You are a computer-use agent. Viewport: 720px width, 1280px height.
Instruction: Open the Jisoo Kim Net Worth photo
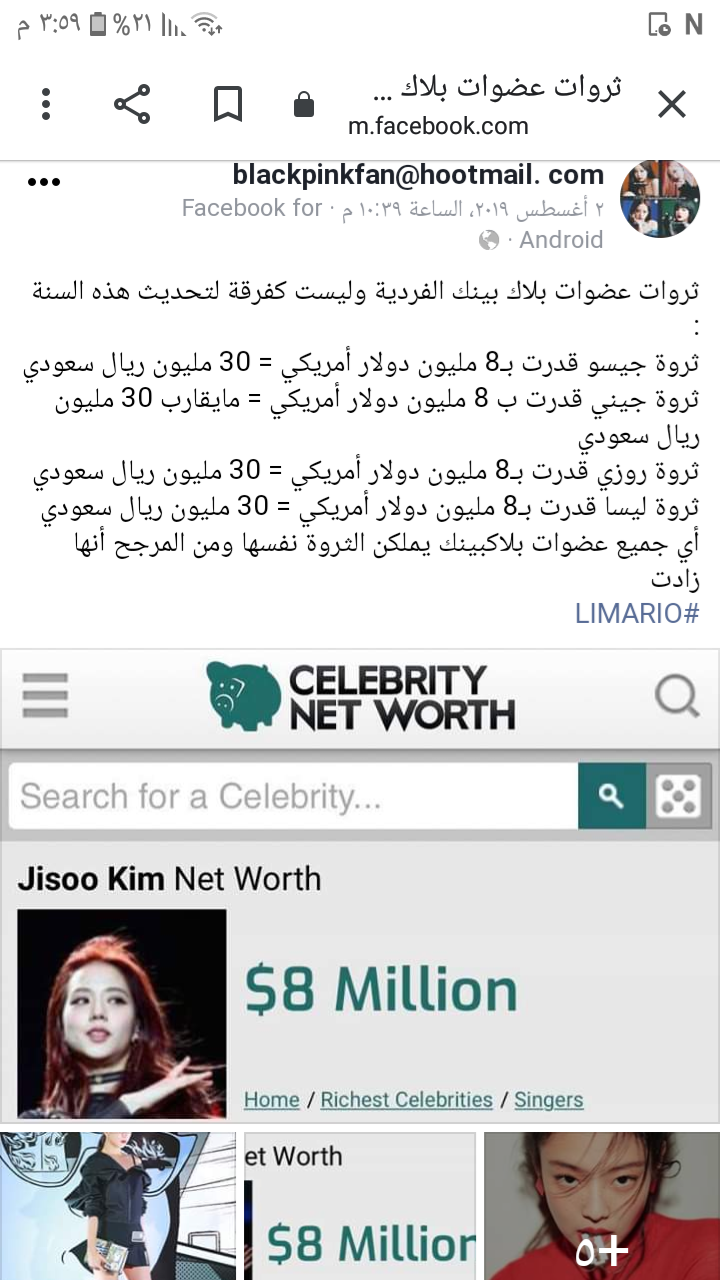360,885
